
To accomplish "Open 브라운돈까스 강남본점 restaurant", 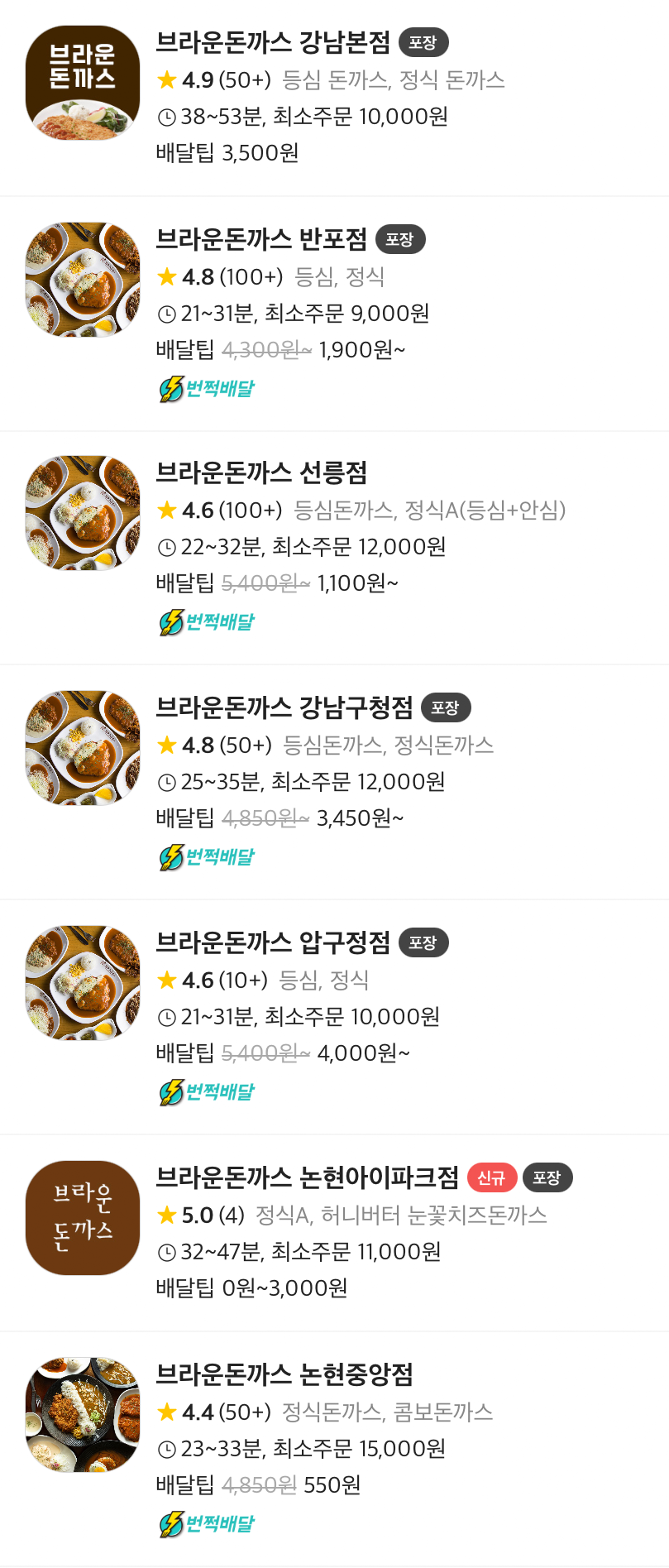I will [273, 42].
